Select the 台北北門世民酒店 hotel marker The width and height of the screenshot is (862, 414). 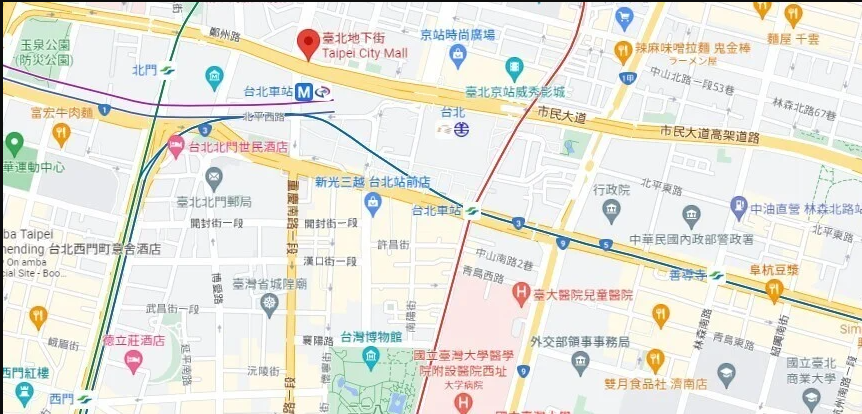(176, 146)
